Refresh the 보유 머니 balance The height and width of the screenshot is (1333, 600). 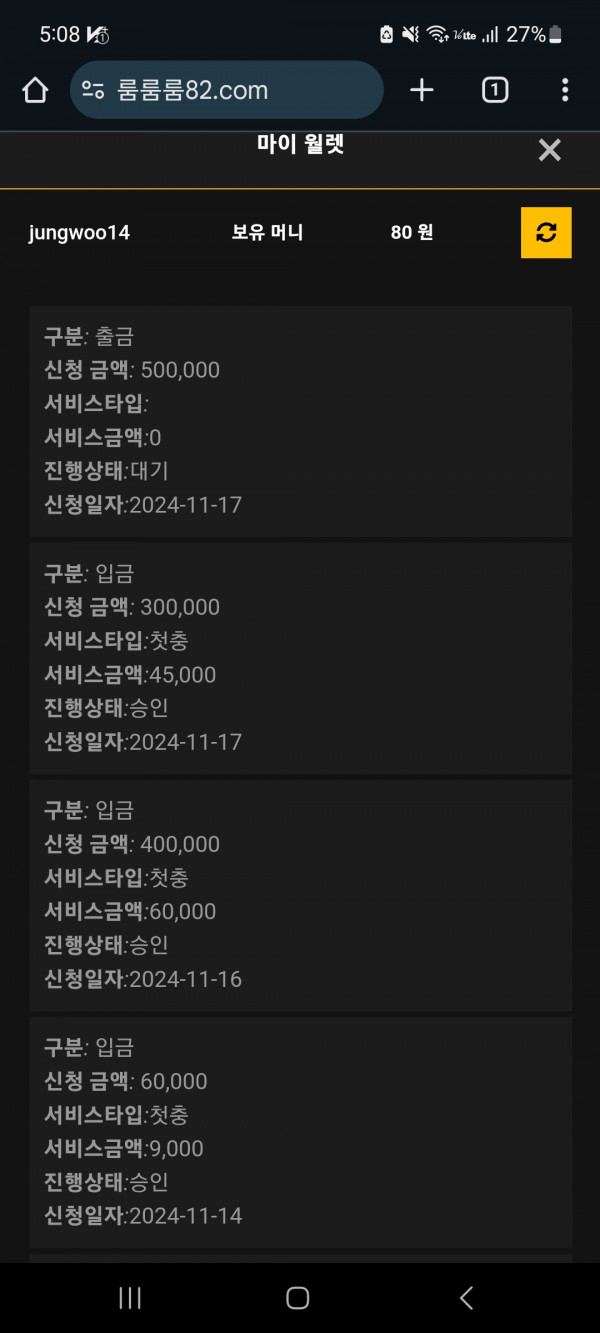[546, 232]
